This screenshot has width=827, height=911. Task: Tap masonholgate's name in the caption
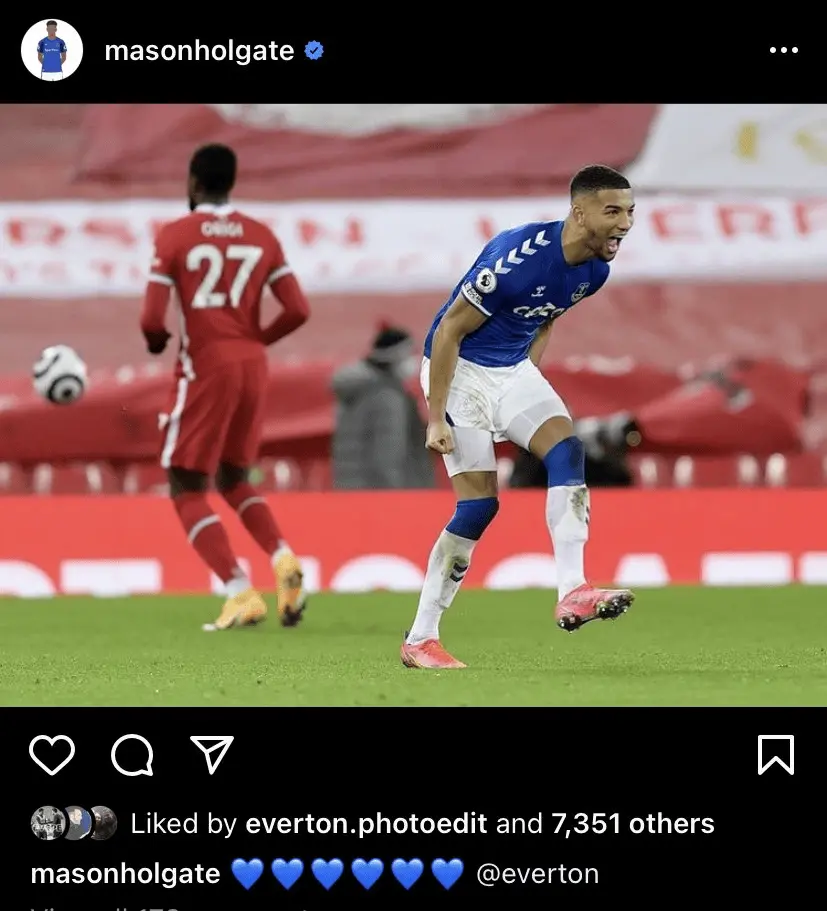coord(125,873)
